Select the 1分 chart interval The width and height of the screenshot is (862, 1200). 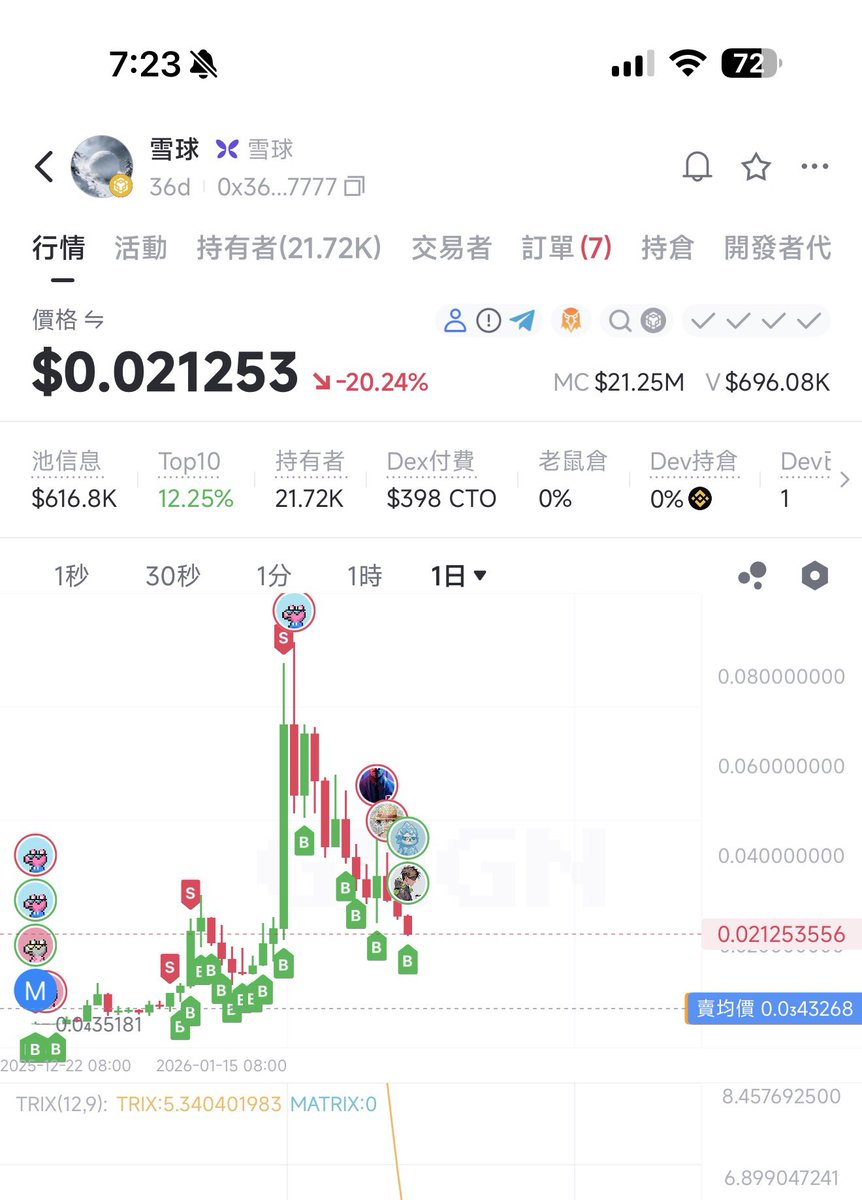(273, 576)
